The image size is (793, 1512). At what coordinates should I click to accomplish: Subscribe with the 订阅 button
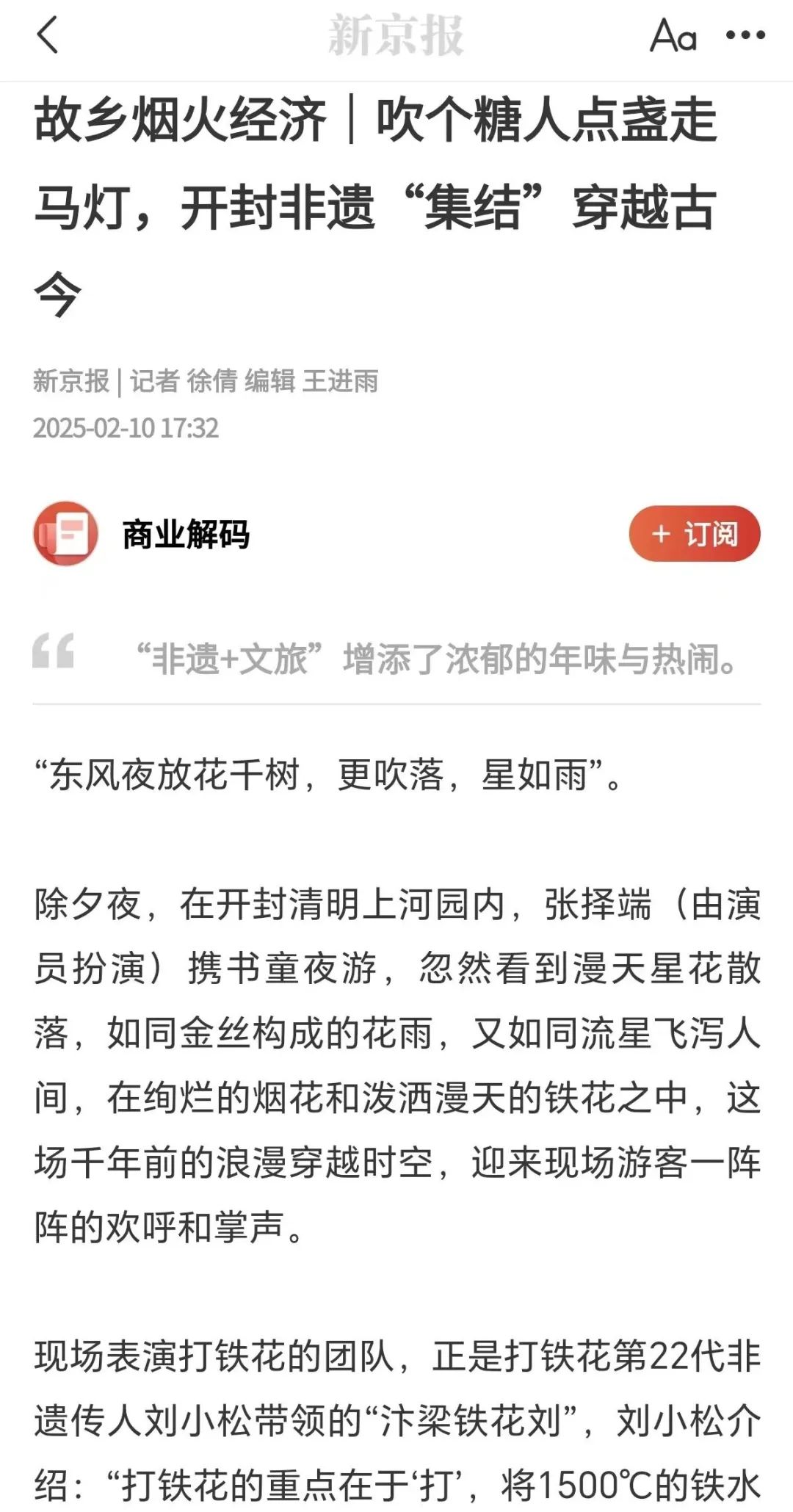pyautogui.click(x=694, y=534)
